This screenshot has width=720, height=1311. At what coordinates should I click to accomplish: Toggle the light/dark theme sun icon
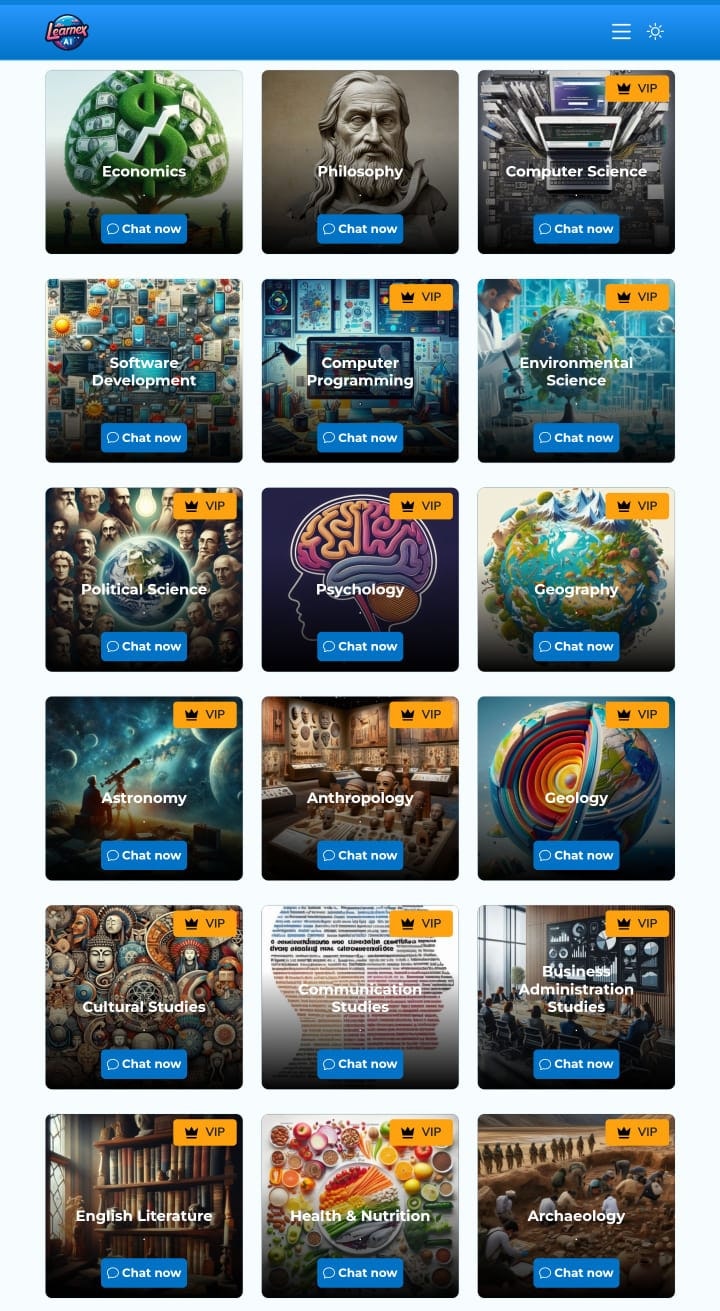point(655,32)
